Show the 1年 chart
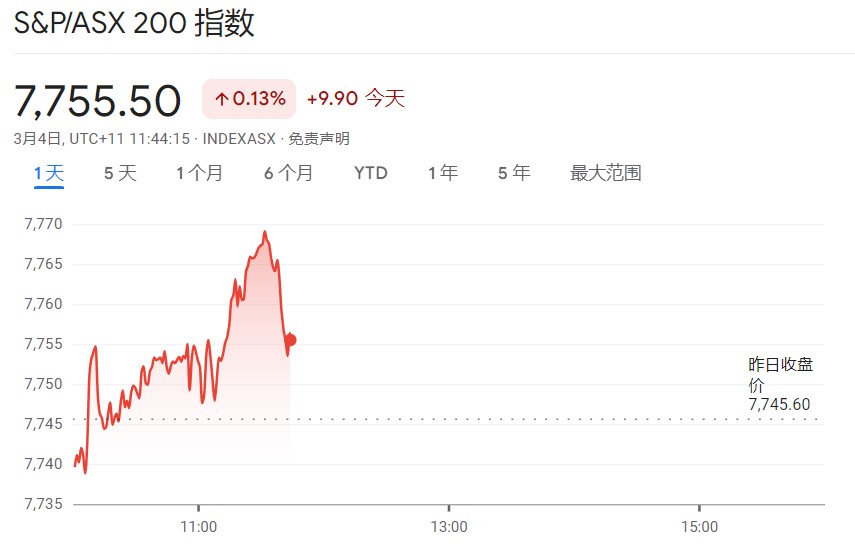Viewport: 855px width, 552px height. tap(442, 173)
